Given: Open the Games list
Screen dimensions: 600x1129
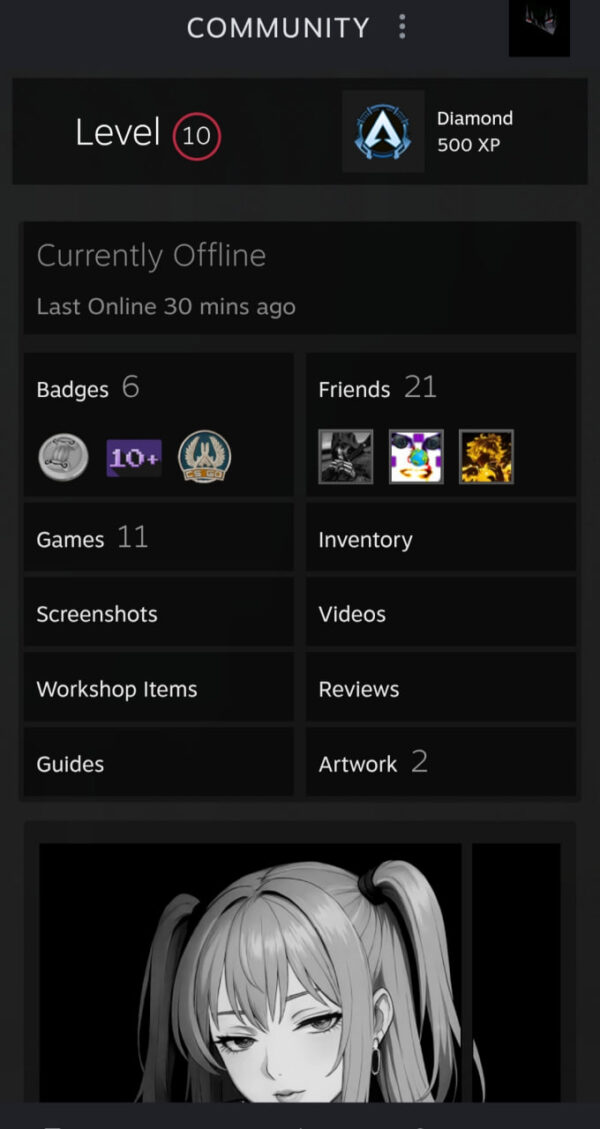Looking at the screenshot, I should click(x=158, y=537).
